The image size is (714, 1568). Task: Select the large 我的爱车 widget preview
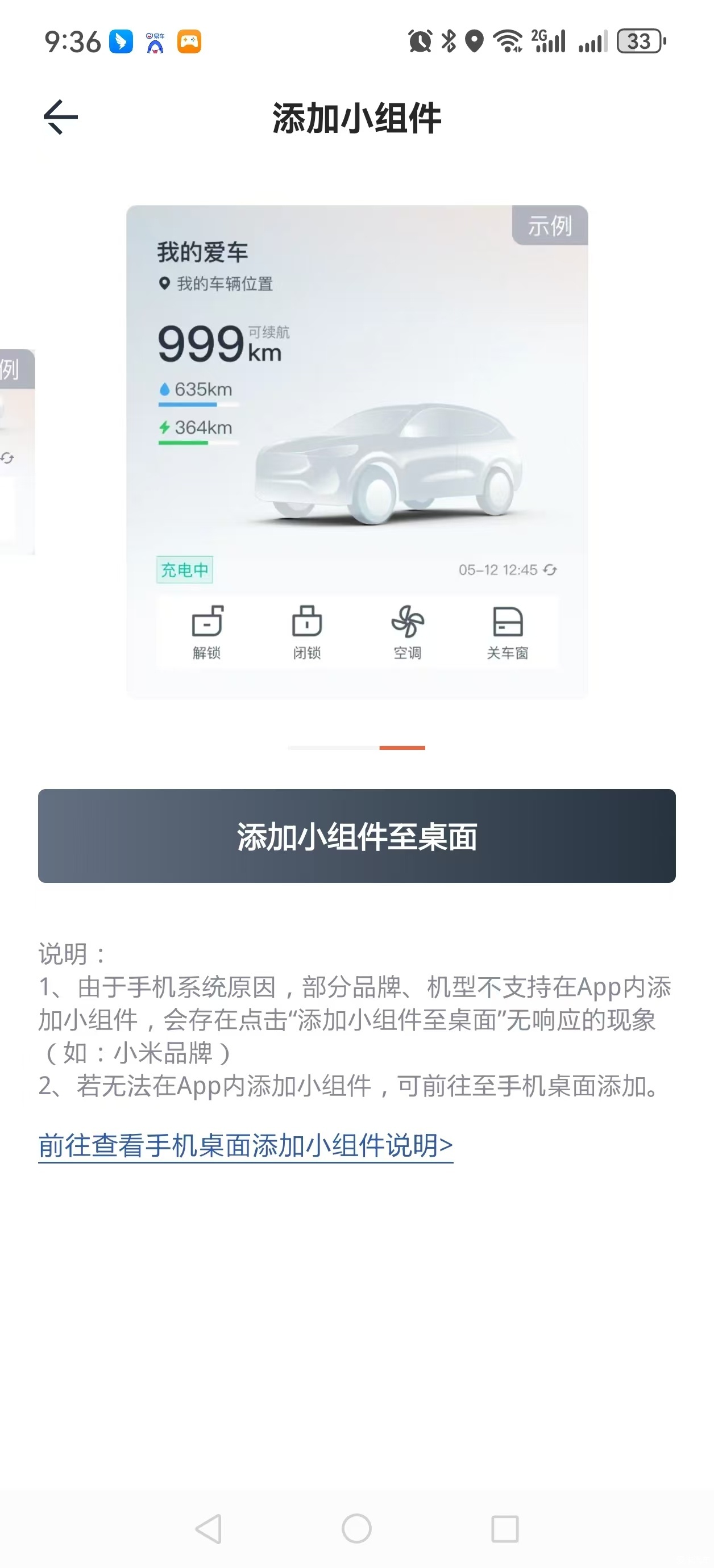356,452
